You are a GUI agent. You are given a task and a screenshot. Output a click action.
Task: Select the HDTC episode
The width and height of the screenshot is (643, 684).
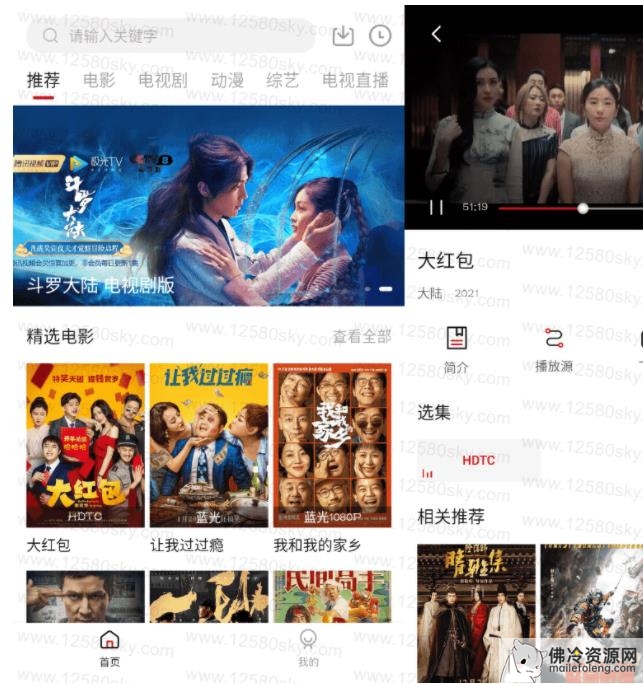point(478,461)
